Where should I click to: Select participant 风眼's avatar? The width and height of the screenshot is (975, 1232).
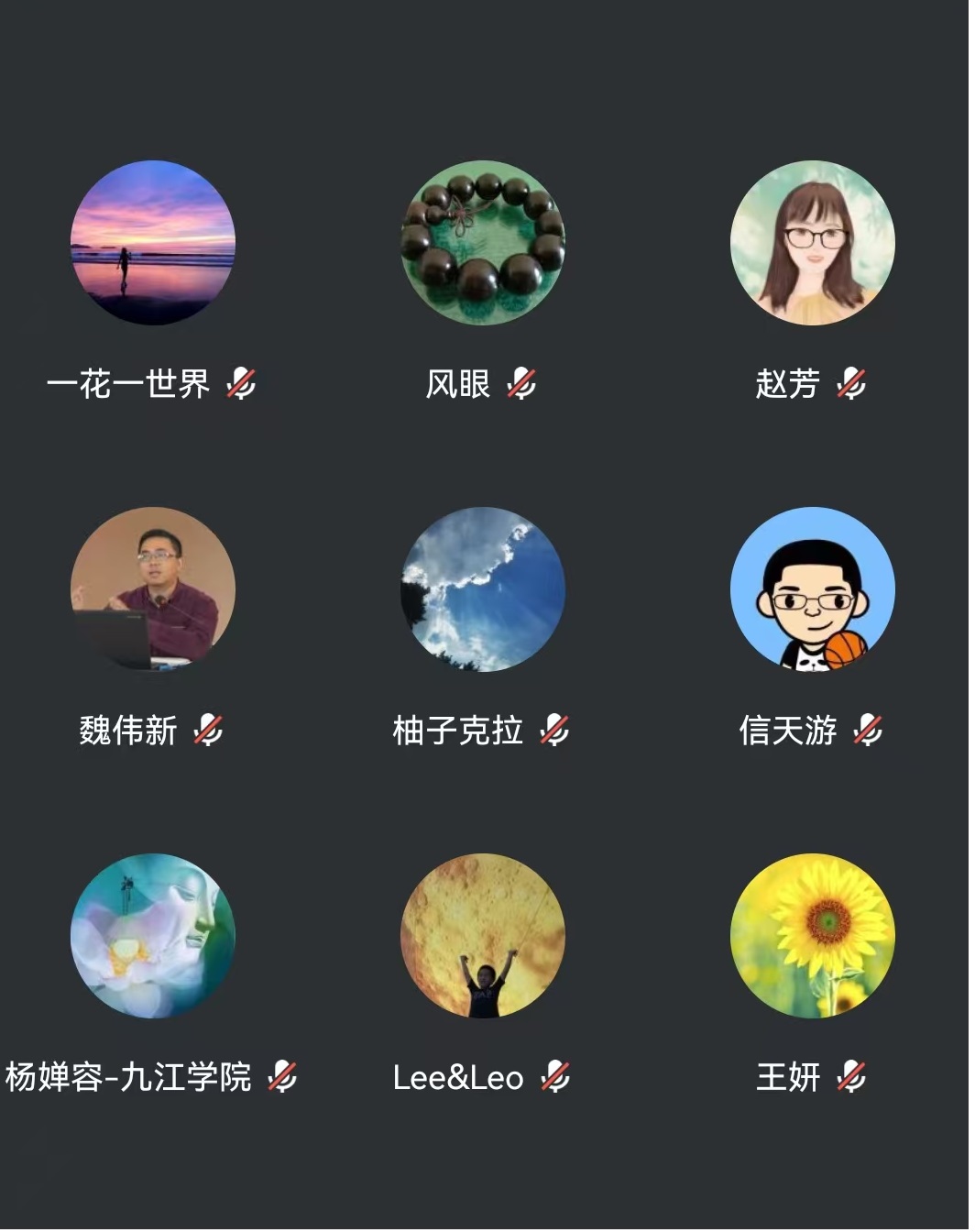pos(483,243)
